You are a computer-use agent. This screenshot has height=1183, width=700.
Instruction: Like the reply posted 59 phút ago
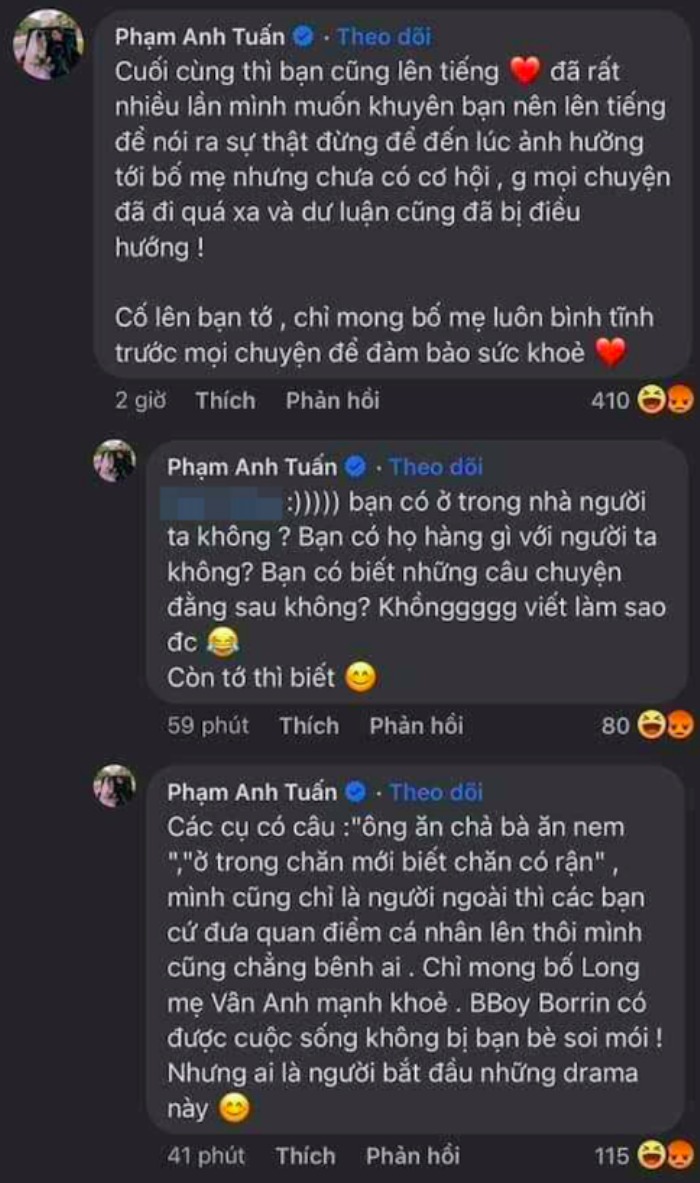click(309, 726)
